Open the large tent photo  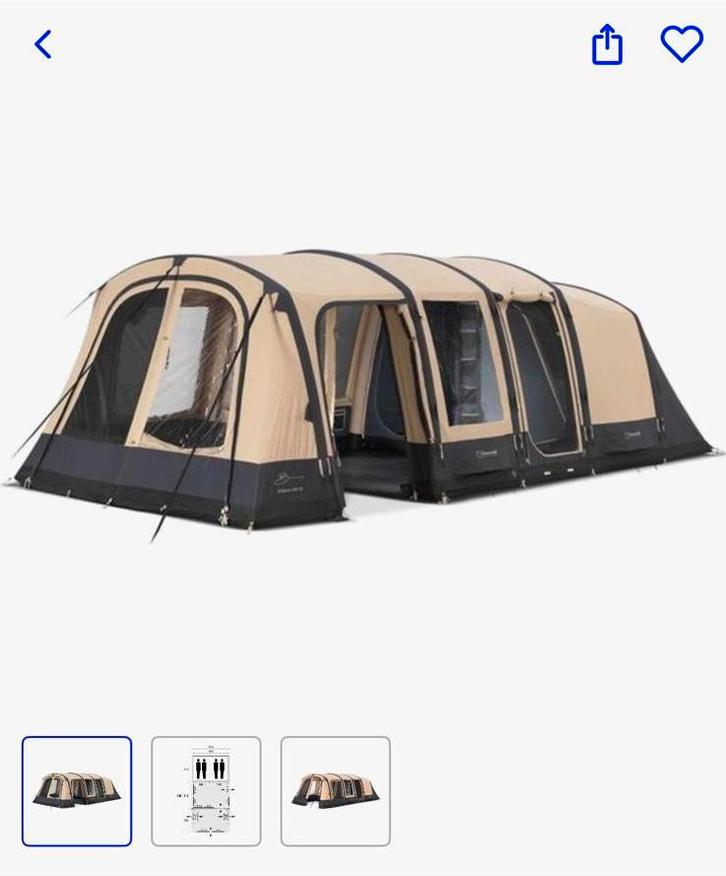pyautogui.click(x=362, y=395)
